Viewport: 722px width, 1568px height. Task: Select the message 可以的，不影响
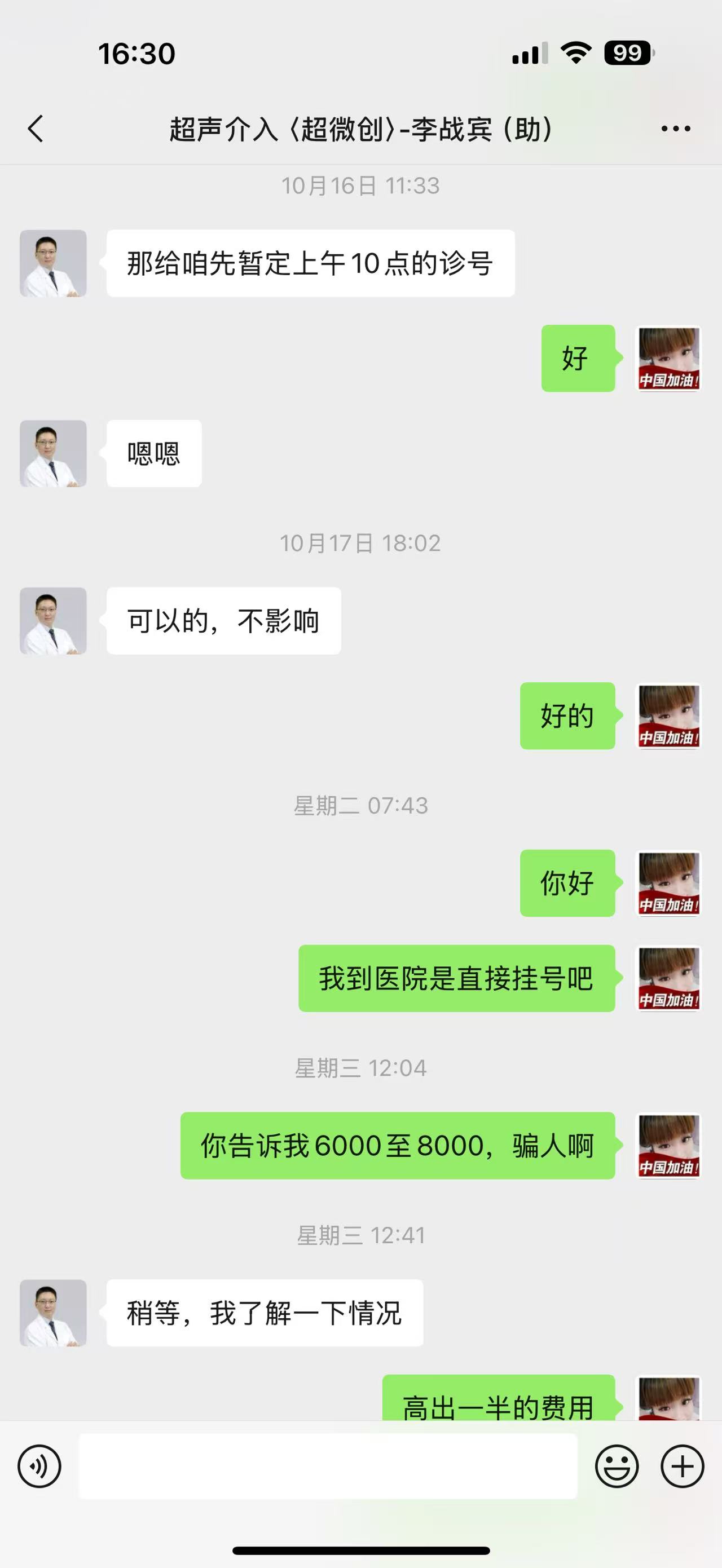(x=222, y=620)
